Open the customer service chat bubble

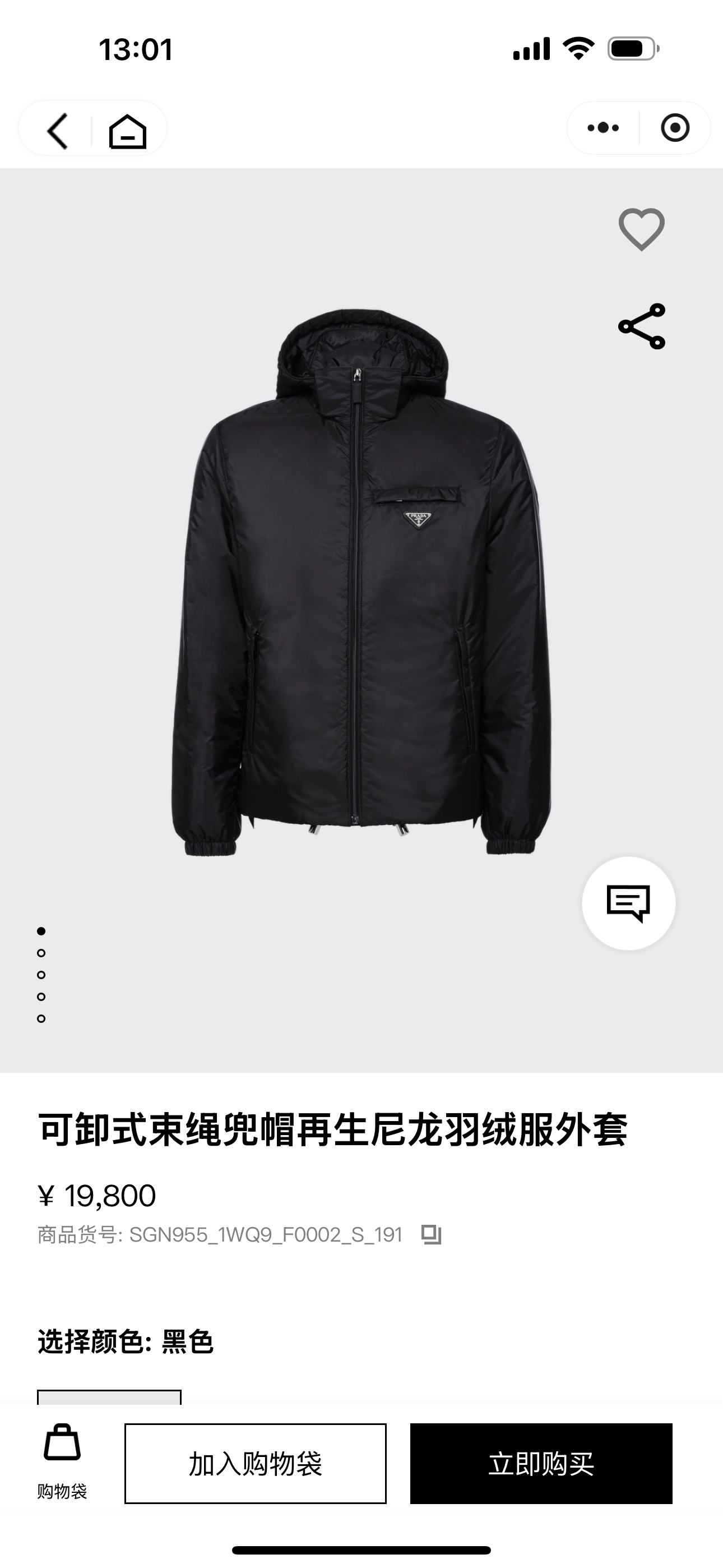(628, 903)
